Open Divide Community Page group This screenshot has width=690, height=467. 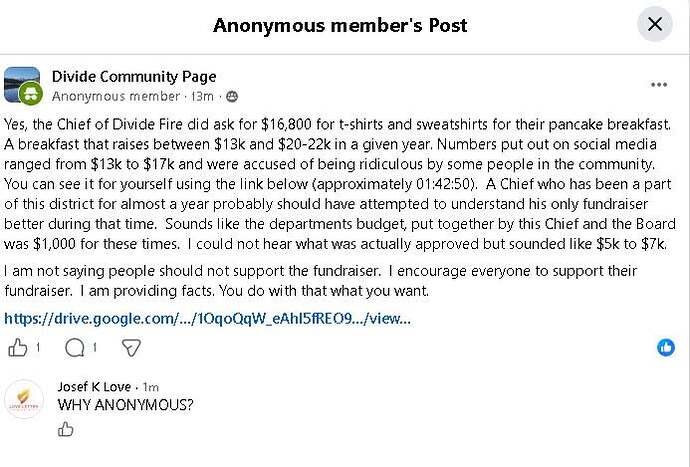pos(134,77)
